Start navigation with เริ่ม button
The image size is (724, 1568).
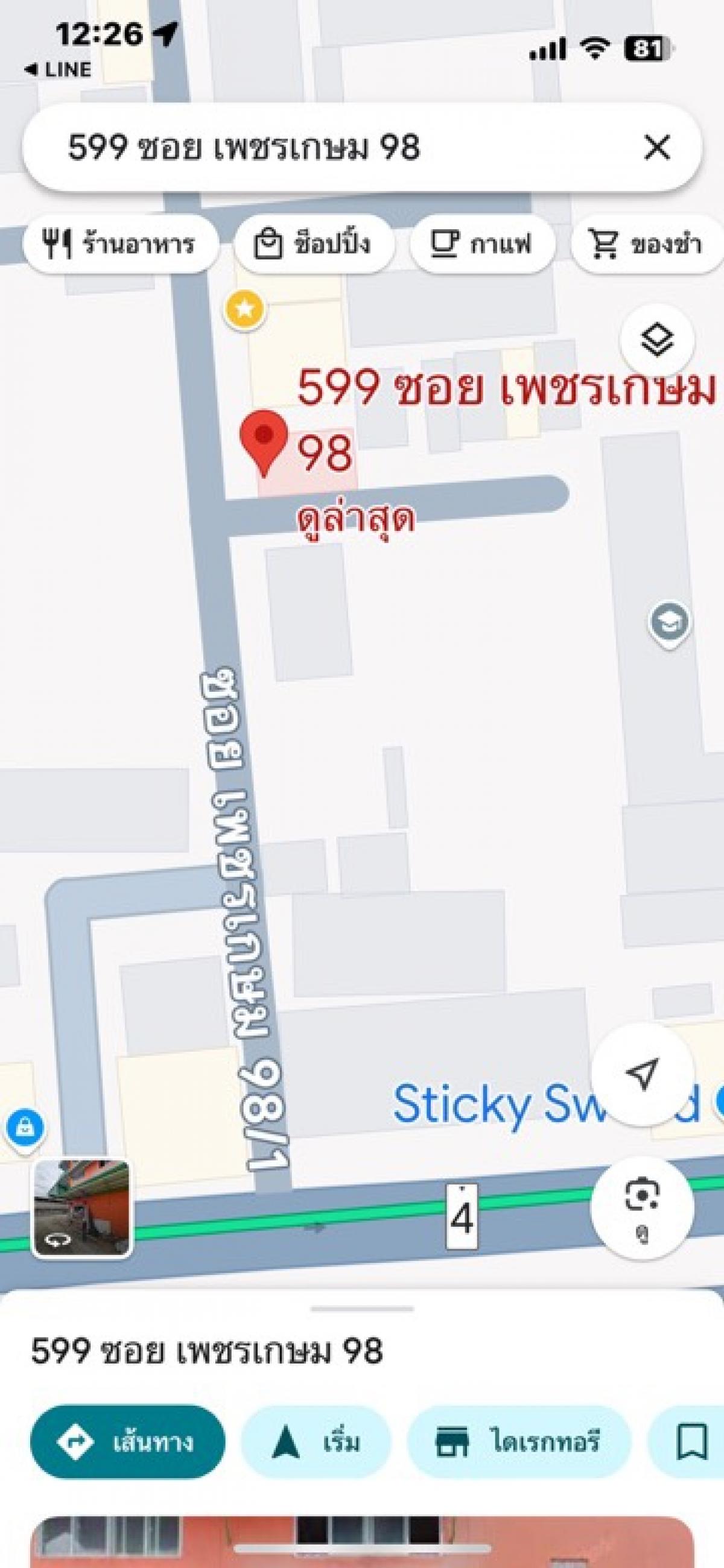click(316, 1442)
